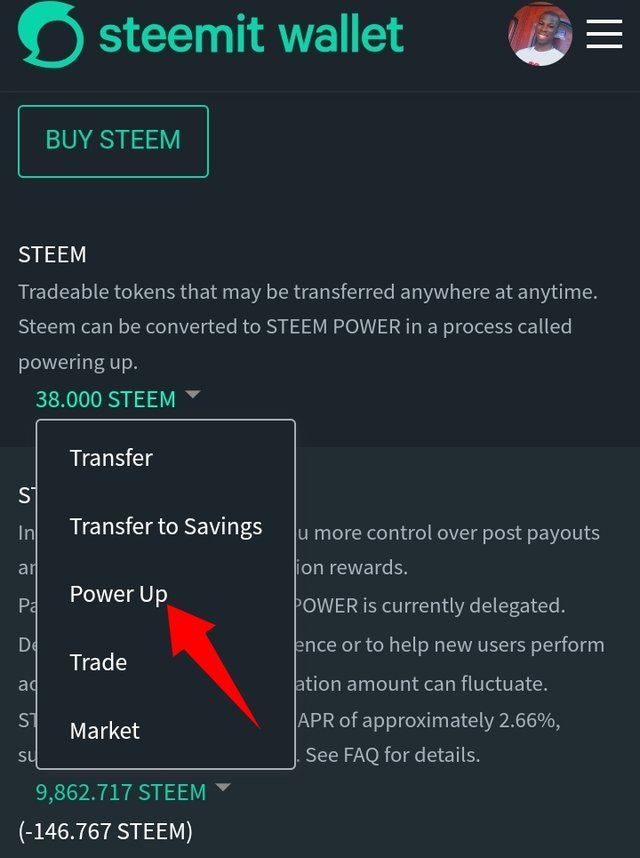Open the hamburger menu
Image resolution: width=640 pixels, height=858 pixels.
coord(604,34)
